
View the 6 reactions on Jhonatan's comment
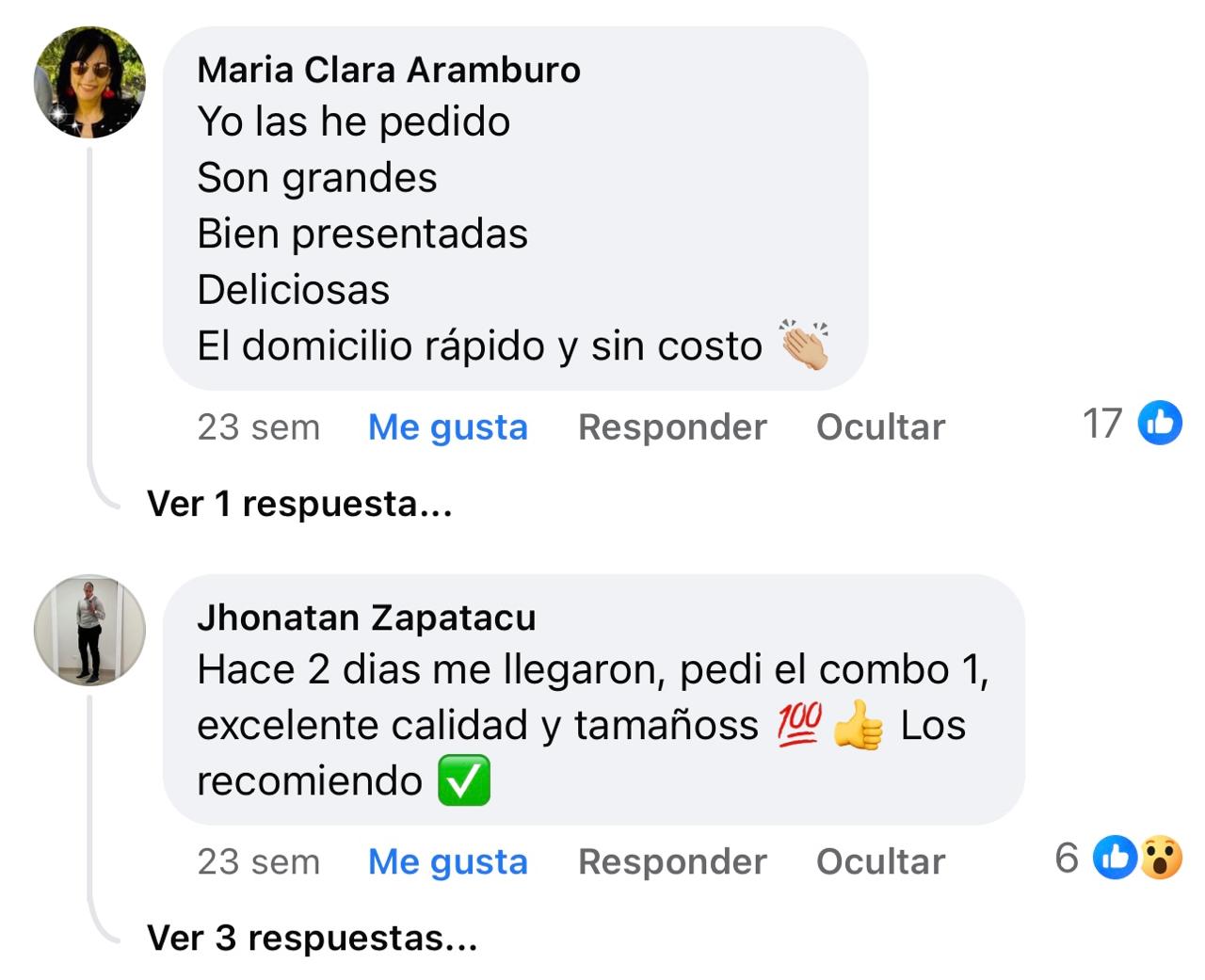tap(1119, 858)
